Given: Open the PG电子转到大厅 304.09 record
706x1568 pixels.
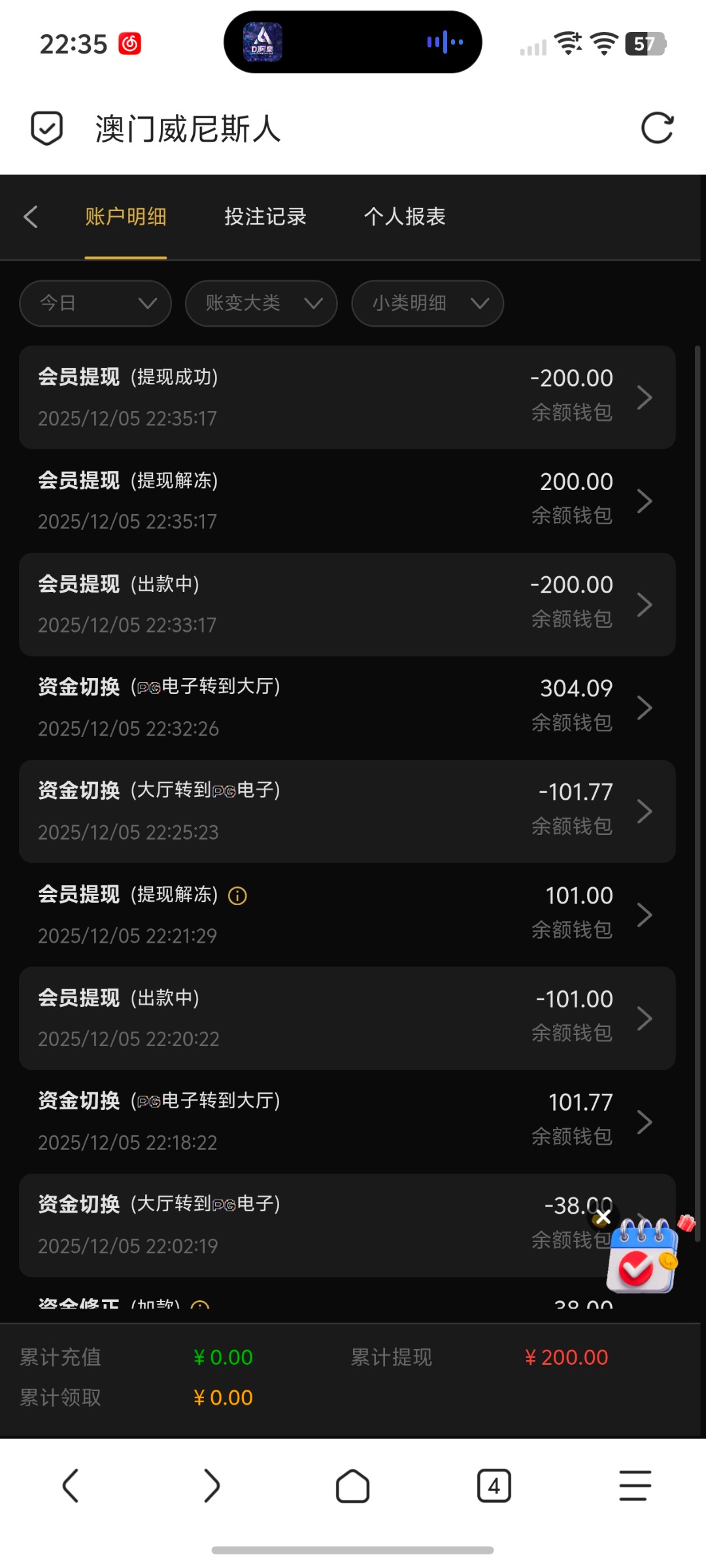Looking at the screenshot, I should point(346,708).
